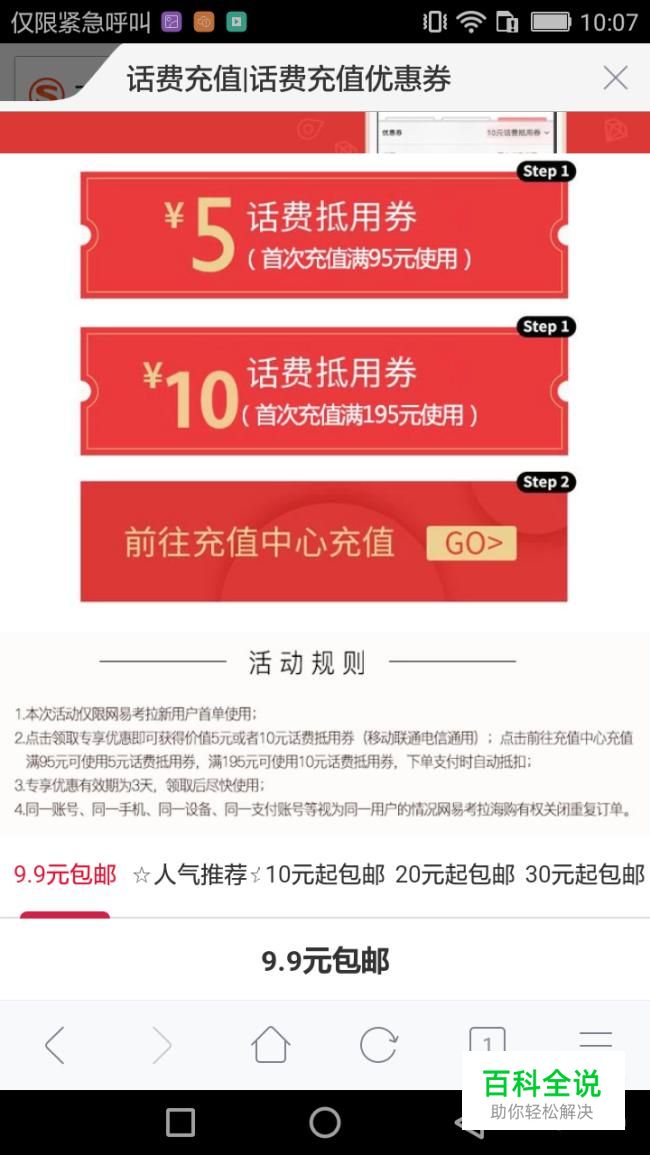Go back in the browser
This screenshot has height=1155, width=650.
point(55,1045)
